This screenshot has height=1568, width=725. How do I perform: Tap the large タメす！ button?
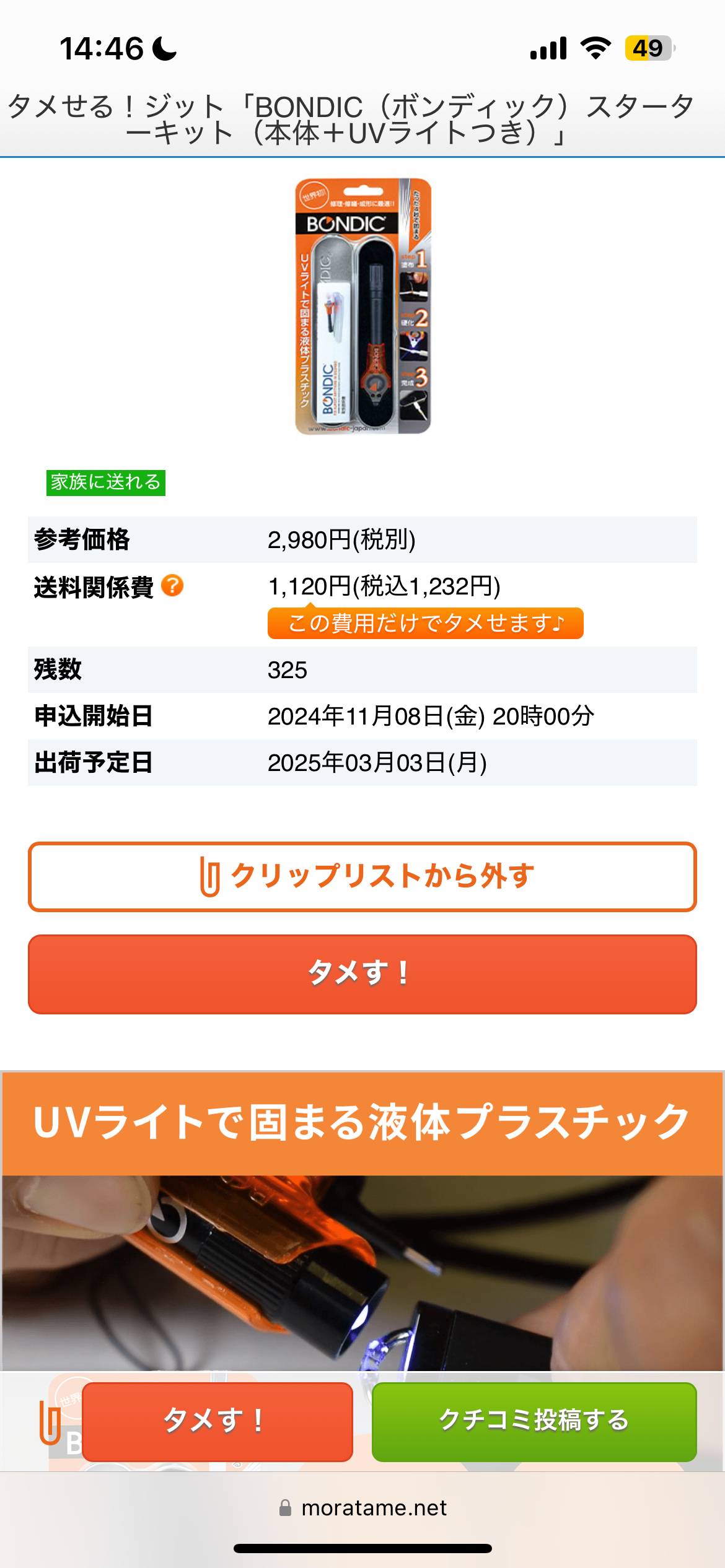click(x=362, y=973)
